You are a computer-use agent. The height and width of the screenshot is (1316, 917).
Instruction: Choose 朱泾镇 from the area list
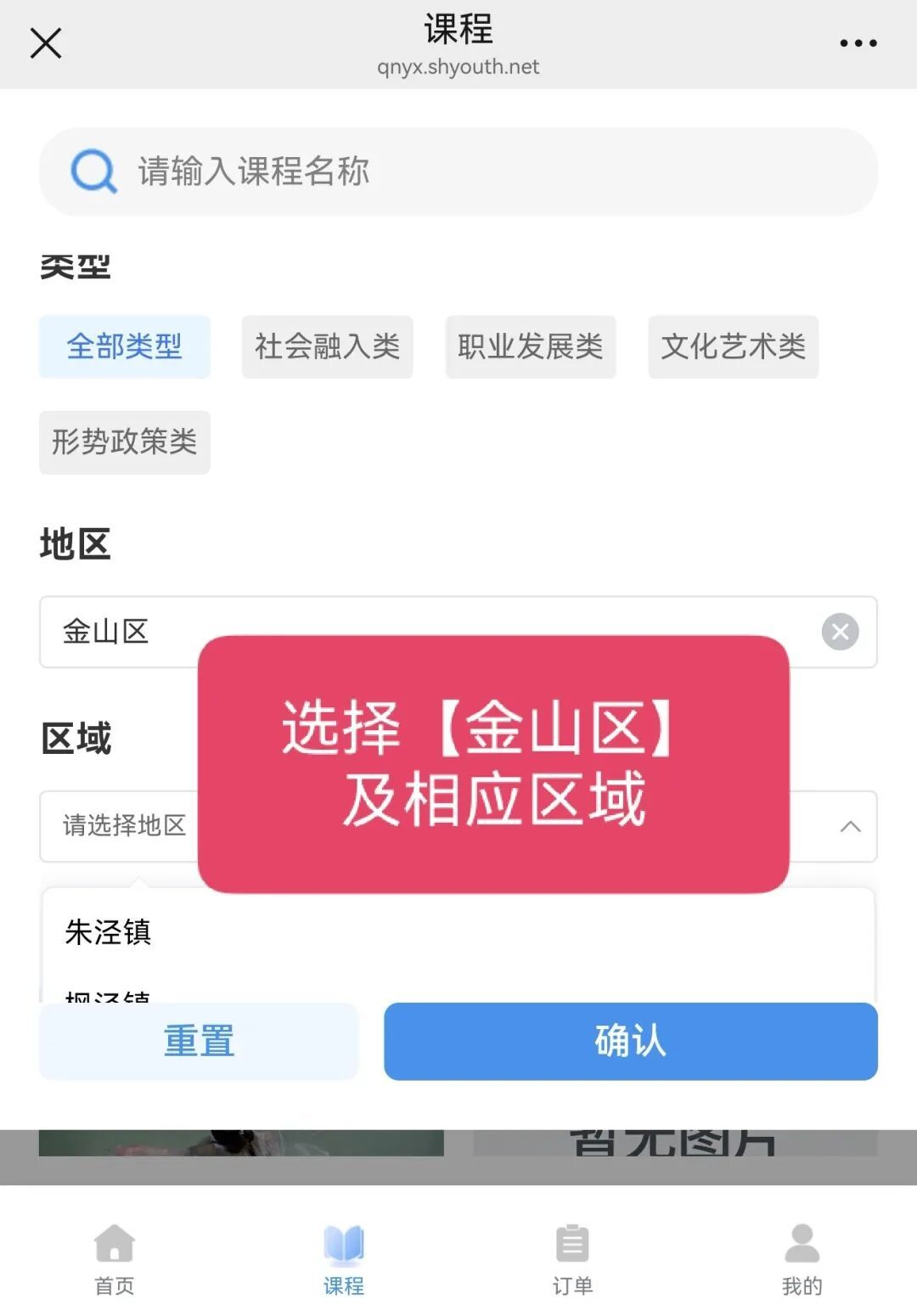[109, 932]
